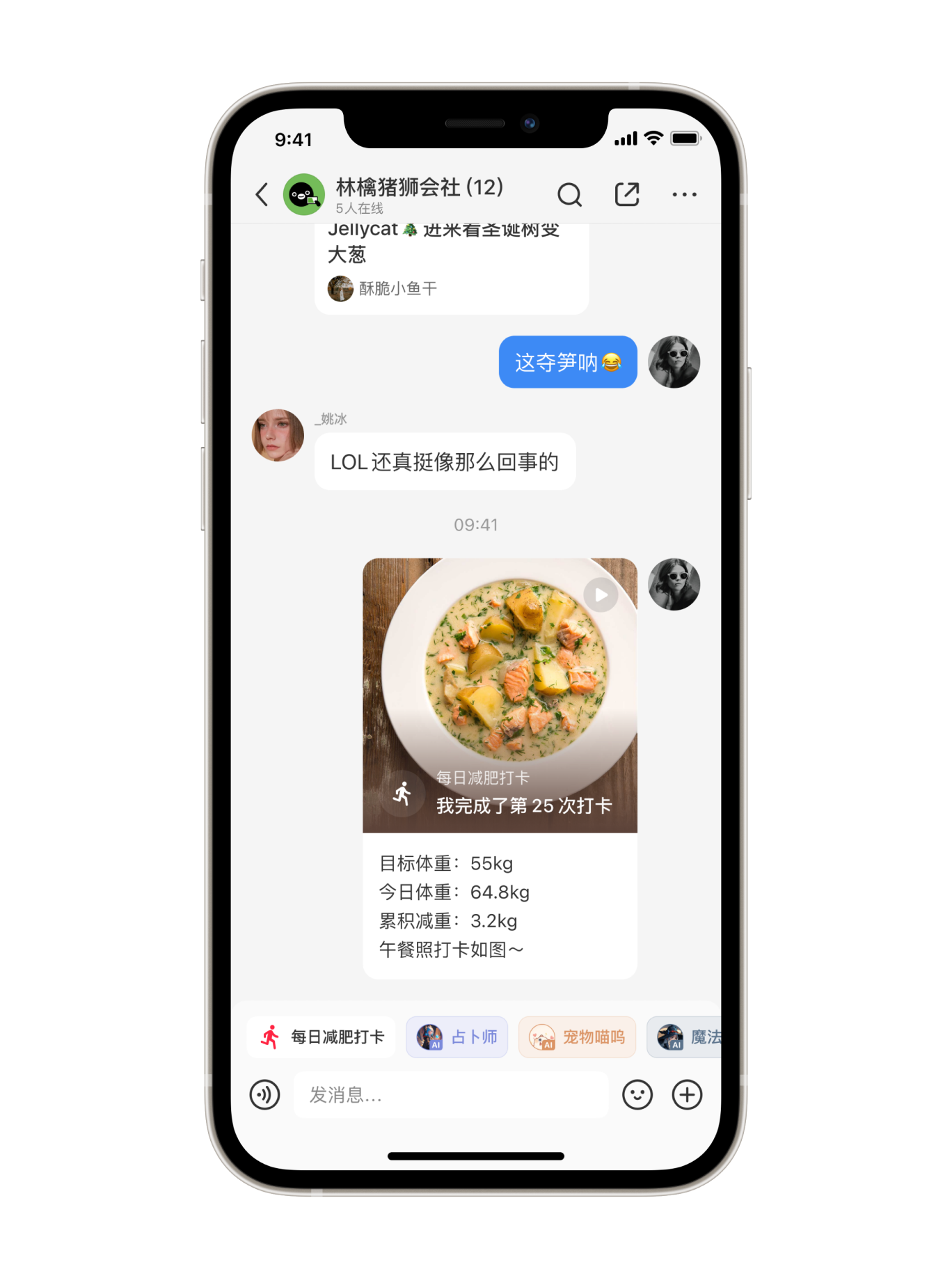Open the shared Jellycat post card

pos(451,268)
